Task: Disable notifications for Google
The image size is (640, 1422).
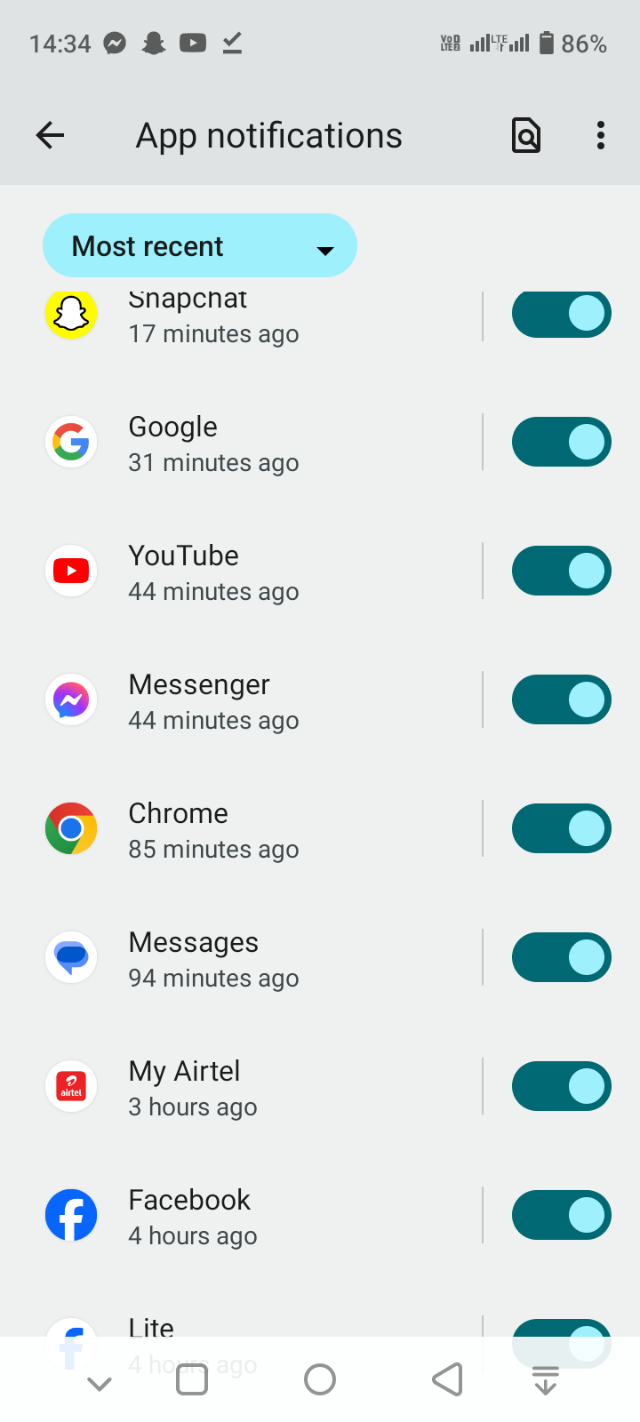Action: pos(561,442)
